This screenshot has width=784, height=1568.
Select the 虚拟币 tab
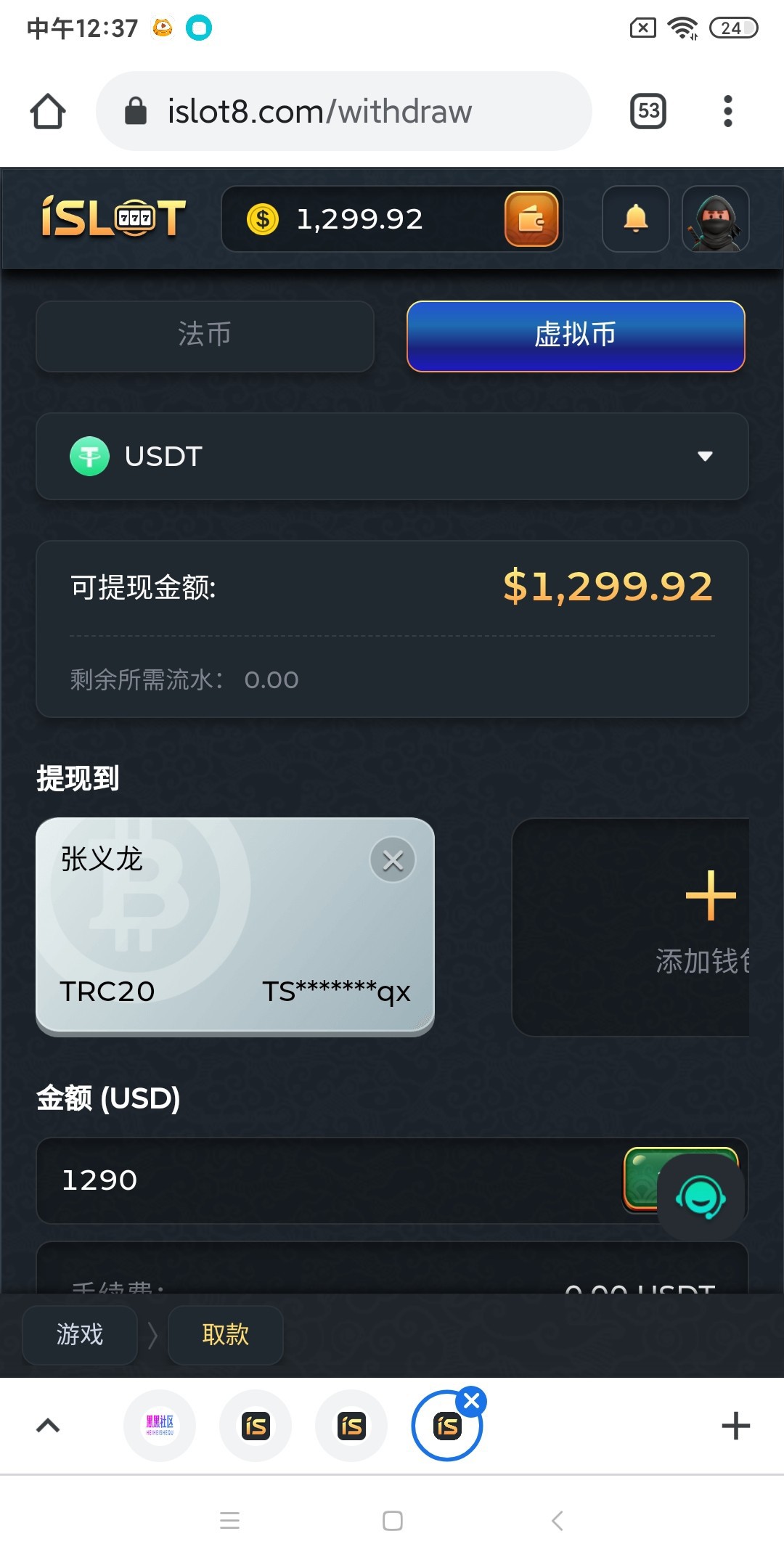576,336
